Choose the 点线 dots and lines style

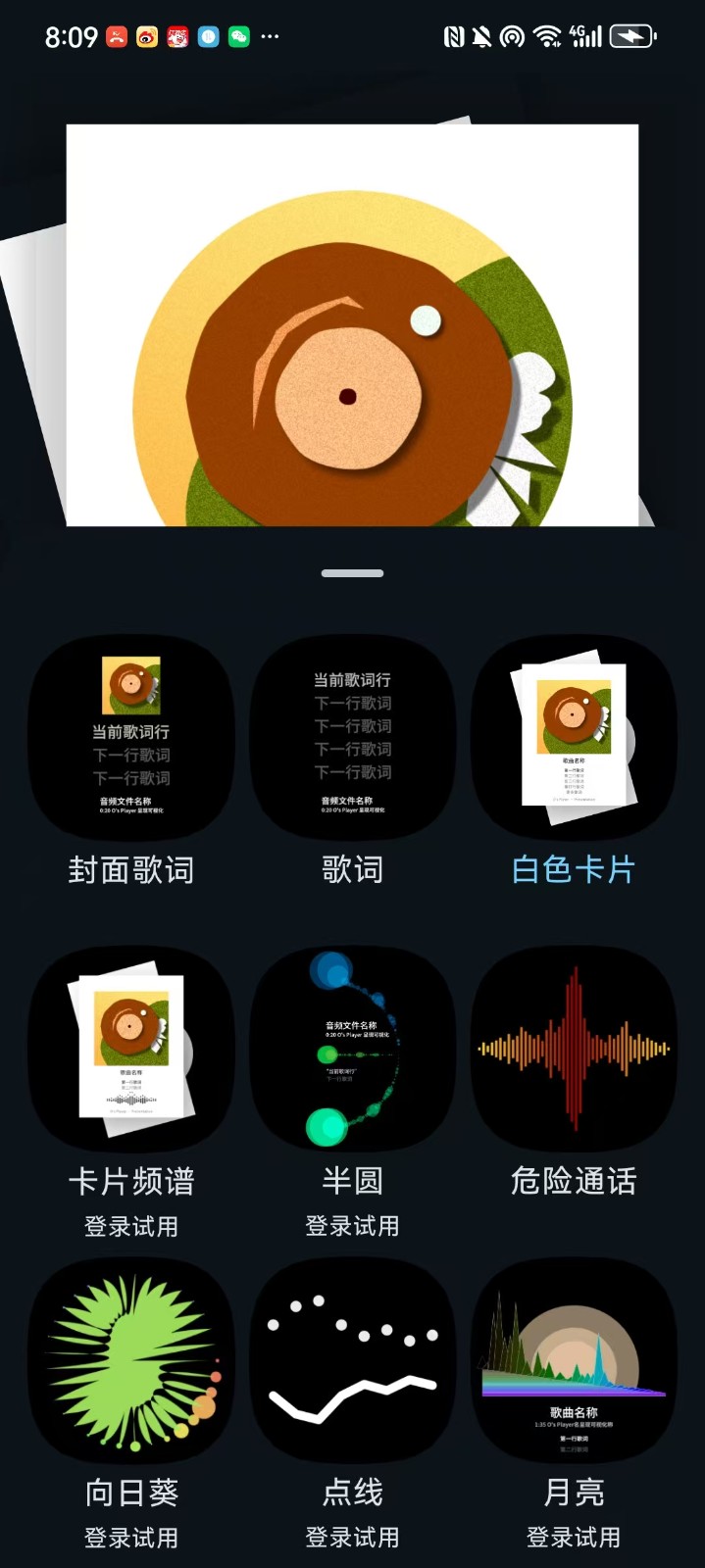tap(353, 1360)
